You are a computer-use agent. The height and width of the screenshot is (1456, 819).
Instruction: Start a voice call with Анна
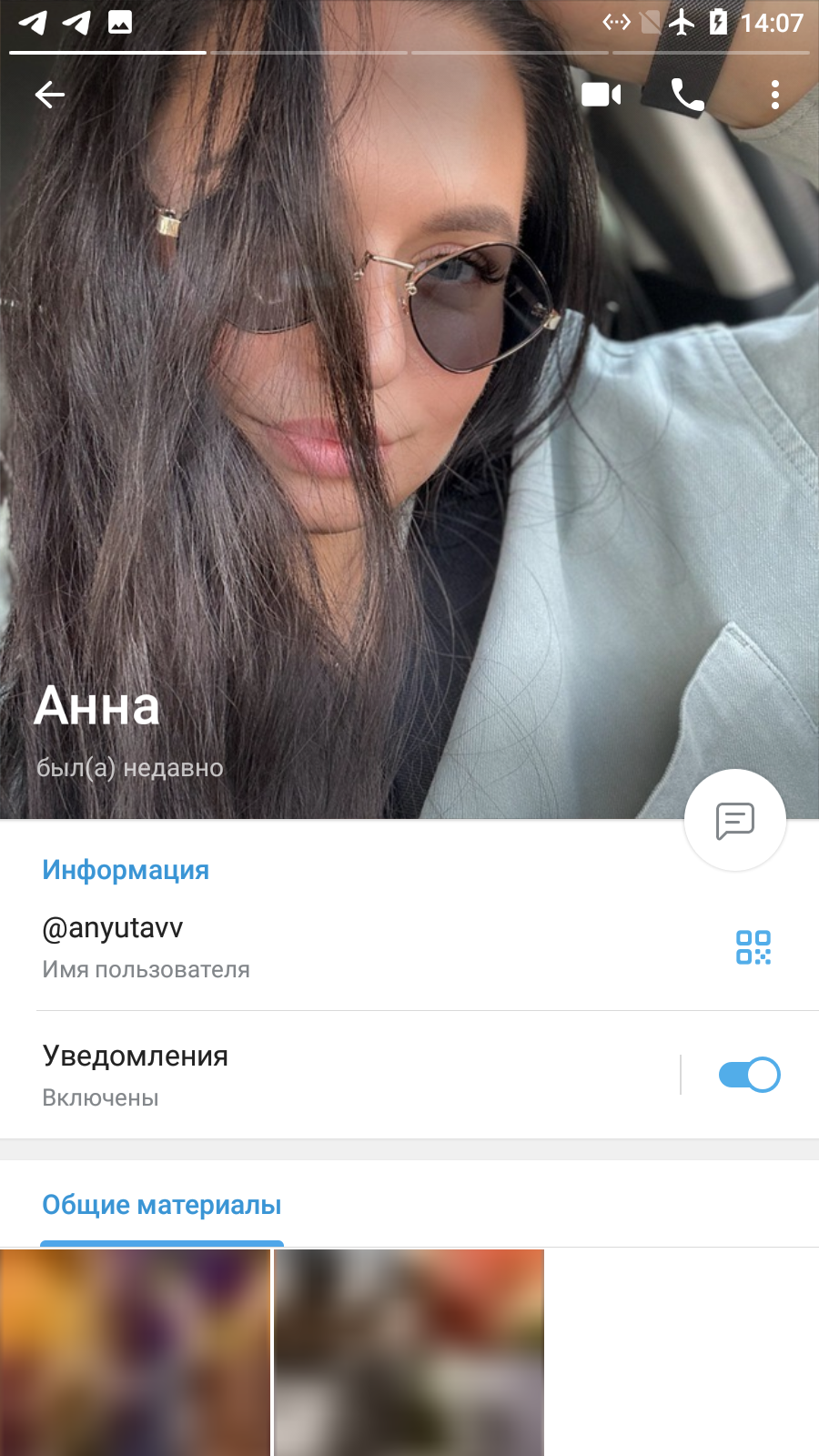pyautogui.click(x=687, y=94)
